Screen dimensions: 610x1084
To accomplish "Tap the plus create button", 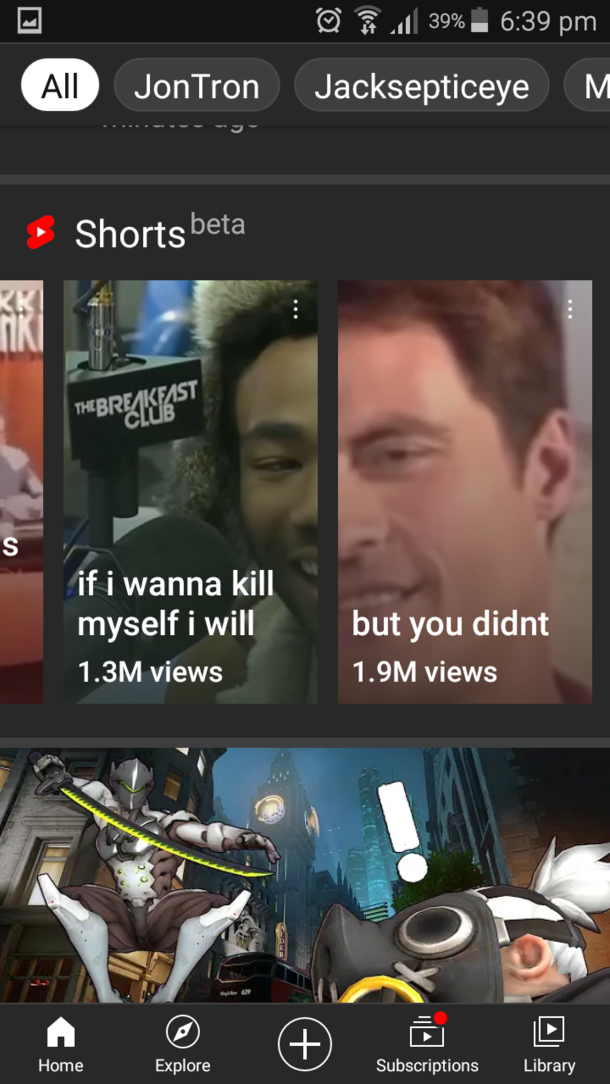I will pyautogui.click(x=304, y=1044).
